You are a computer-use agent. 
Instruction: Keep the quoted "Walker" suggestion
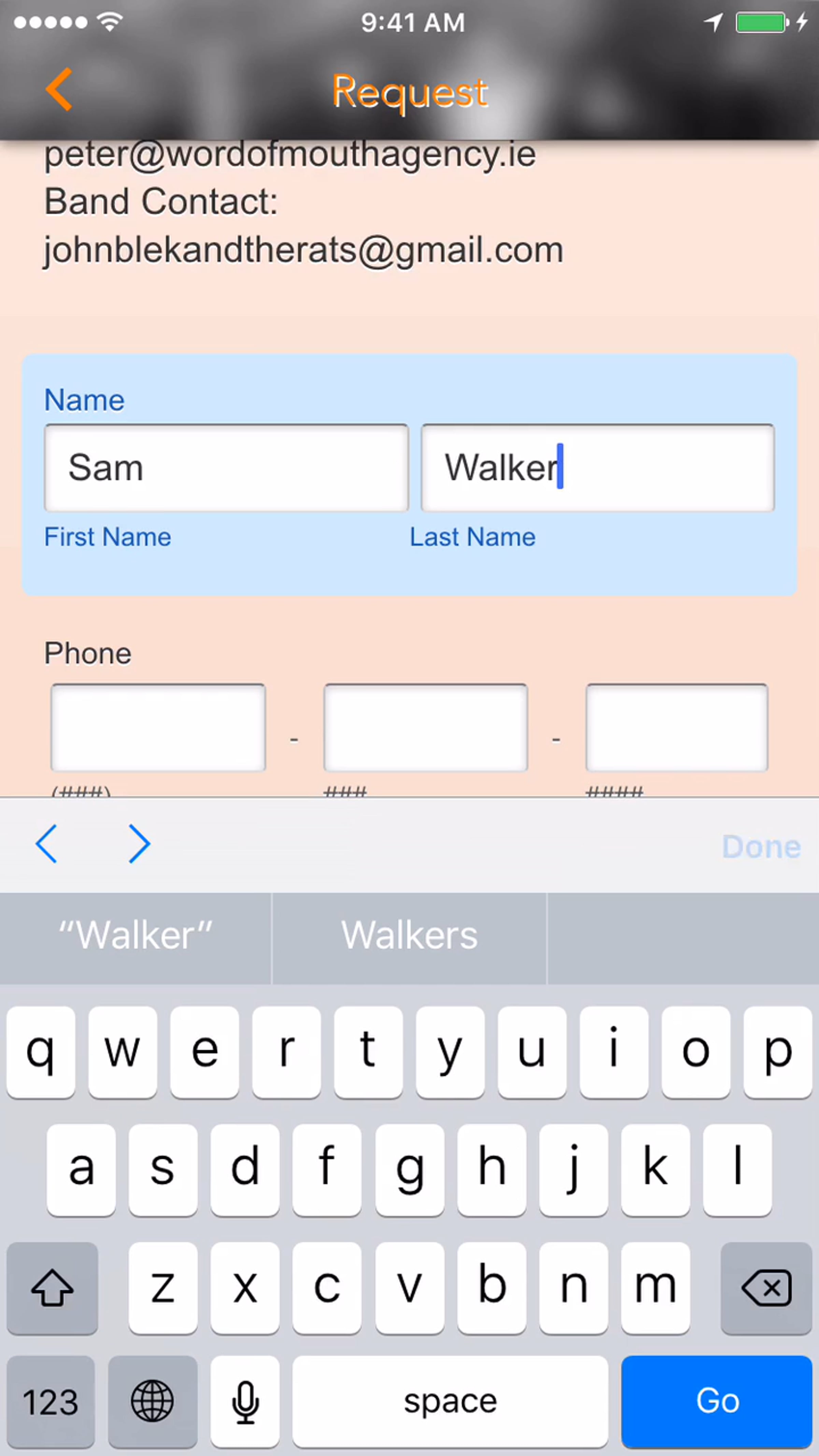(135, 935)
